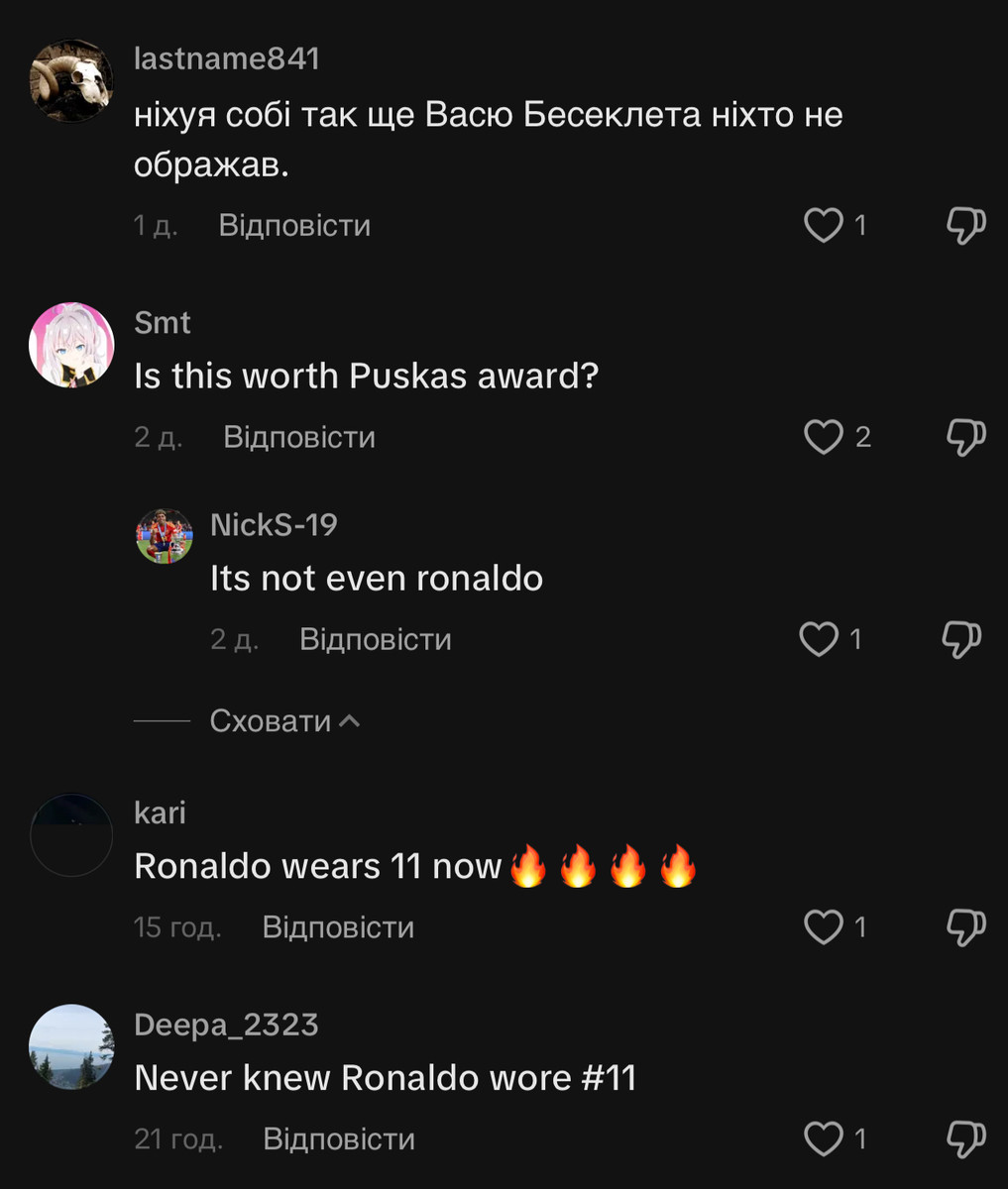Open lastname841's profile picture
Screen dimensions: 1008x1189
tap(71, 81)
